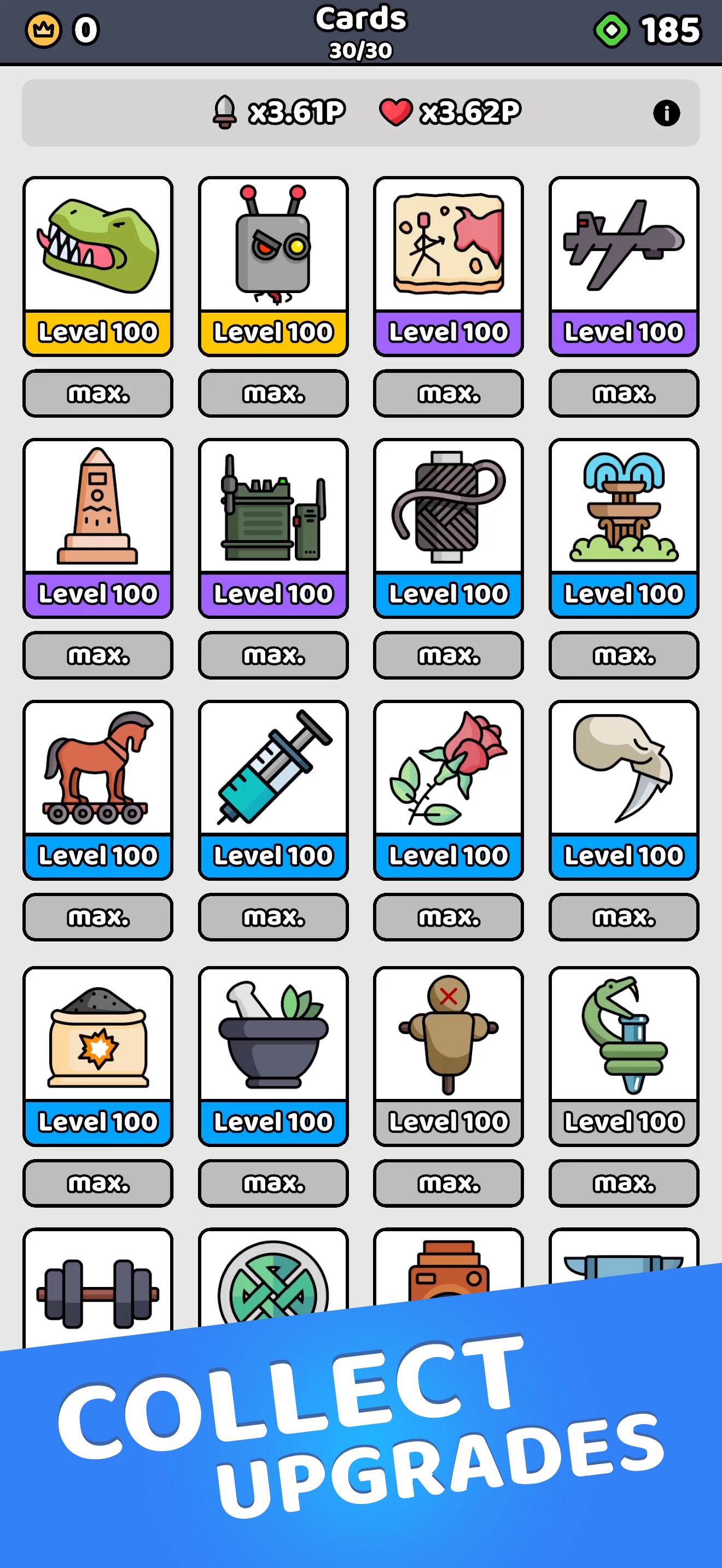Select the mortar and pestle card
722x1568 pixels.
(x=273, y=1055)
